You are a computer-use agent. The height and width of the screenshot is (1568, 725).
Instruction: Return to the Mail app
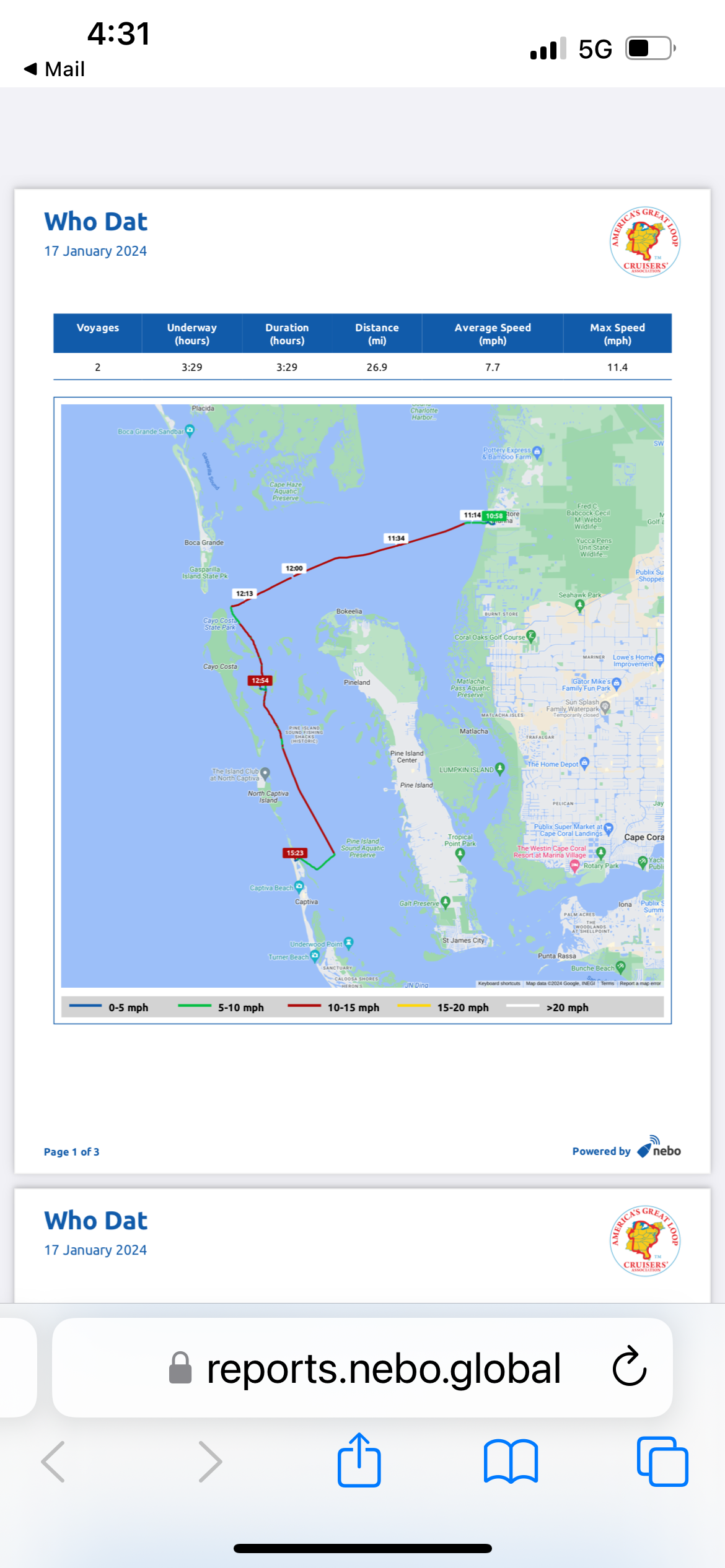tap(55, 69)
